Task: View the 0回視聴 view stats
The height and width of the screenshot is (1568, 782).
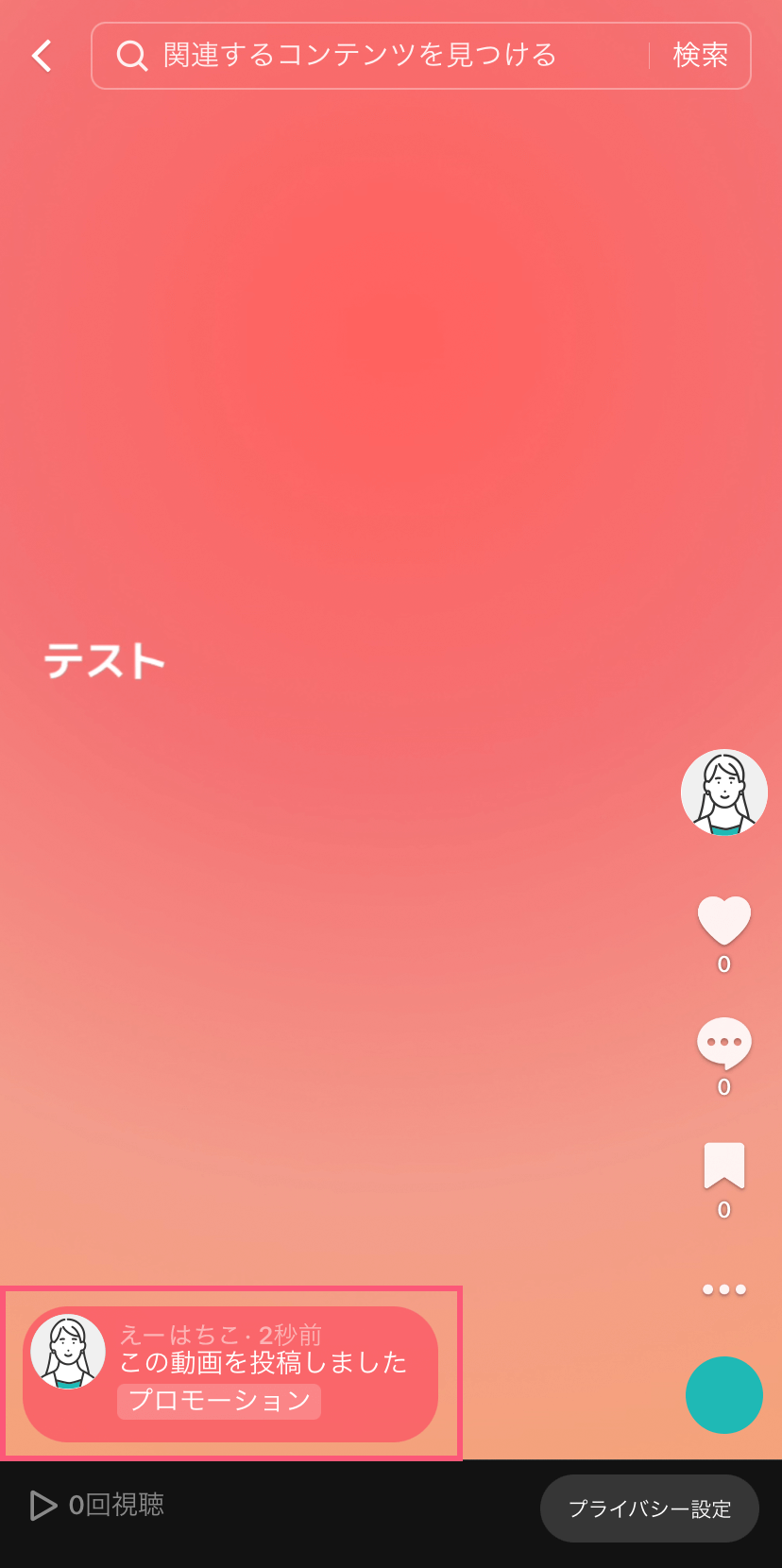Action: 98,1505
